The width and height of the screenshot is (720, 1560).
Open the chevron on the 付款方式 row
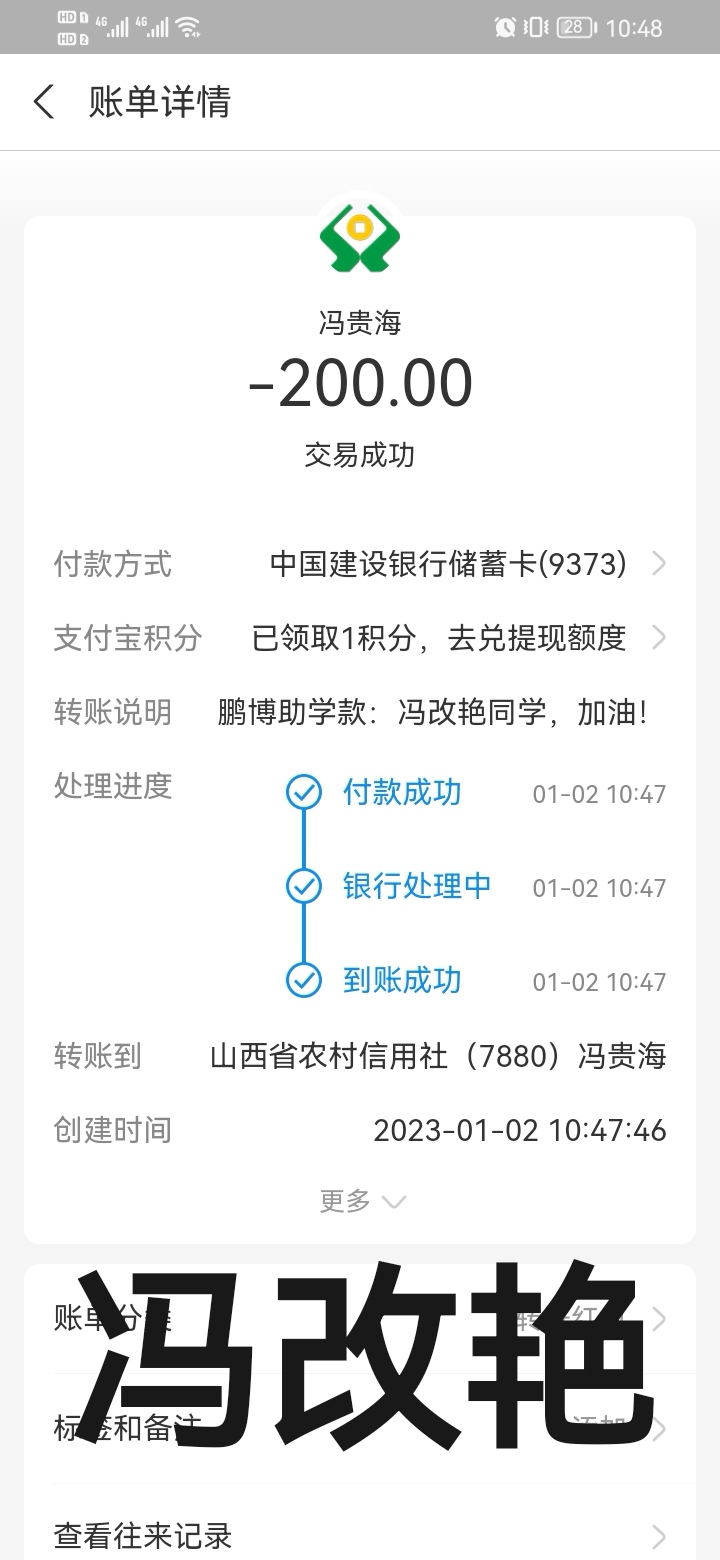click(659, 563)
